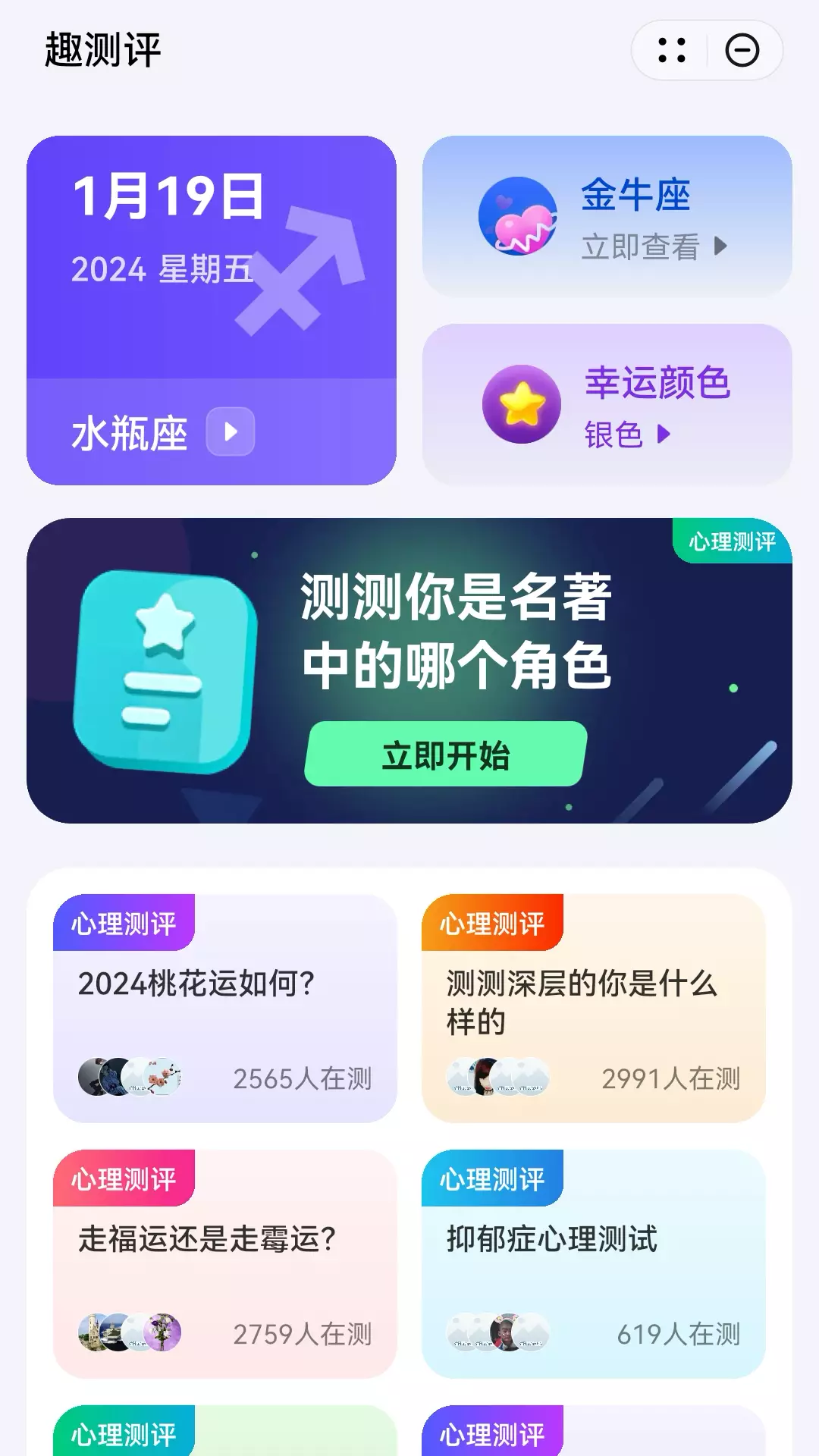819x1456 pixels.
Task: Open 测测深层的你是什么样的 test
Action: [593, 1008]
